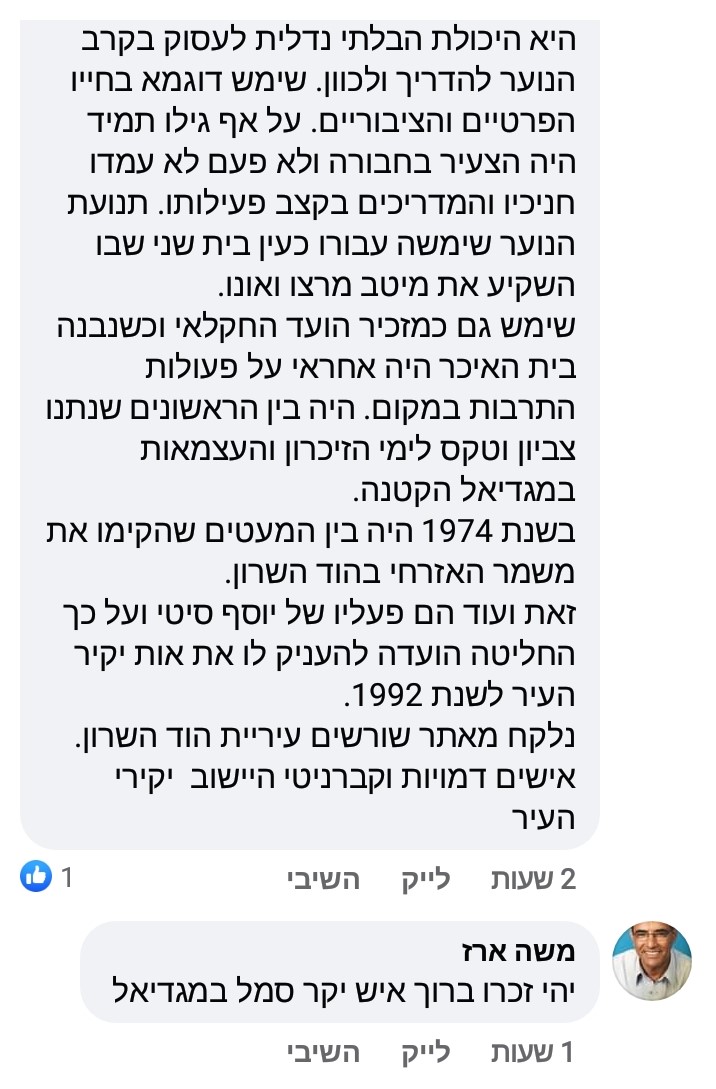Open משה ארז's profile picture
The image size is (716, 1089).
pyautogui.click(x=651, y=961)
